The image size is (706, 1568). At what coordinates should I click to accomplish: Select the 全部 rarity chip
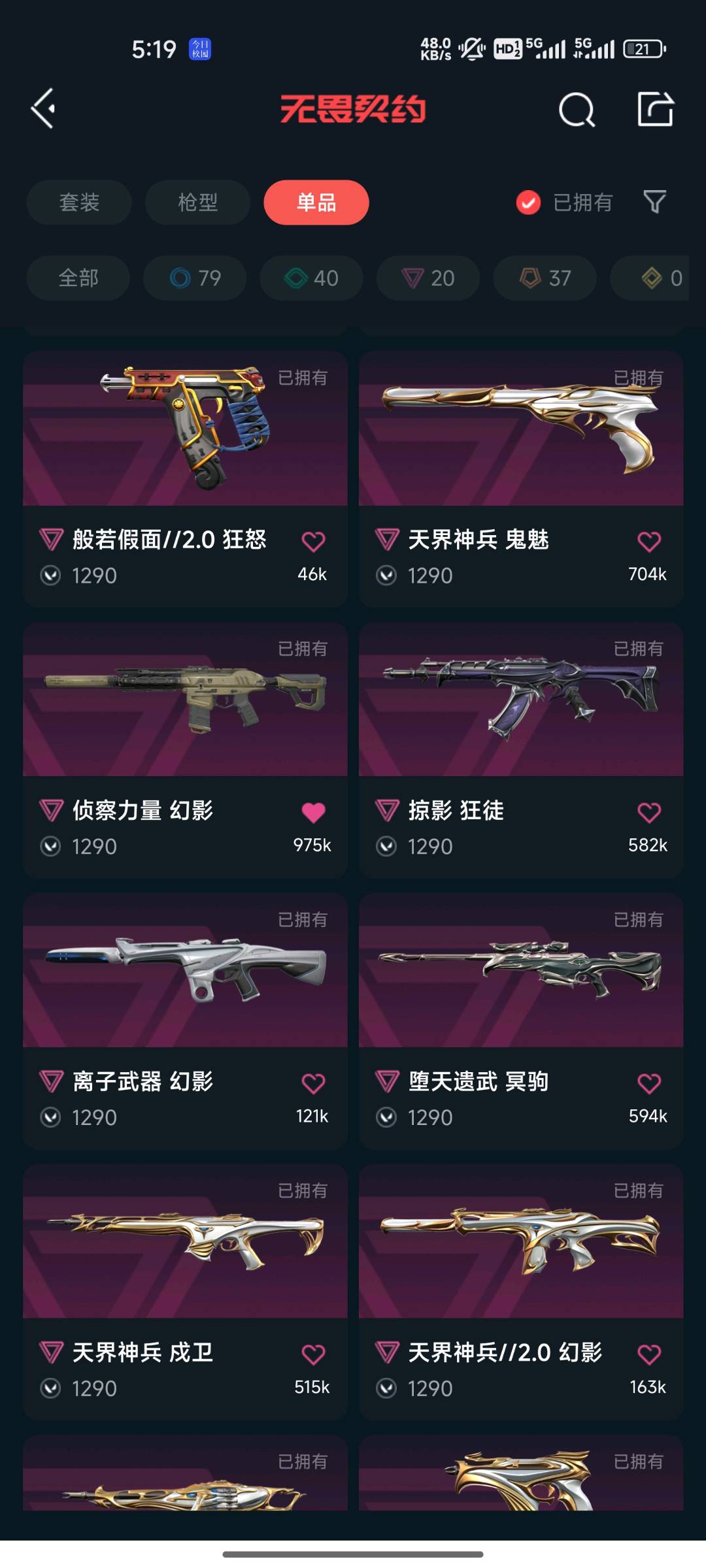(x=78, y=278)
